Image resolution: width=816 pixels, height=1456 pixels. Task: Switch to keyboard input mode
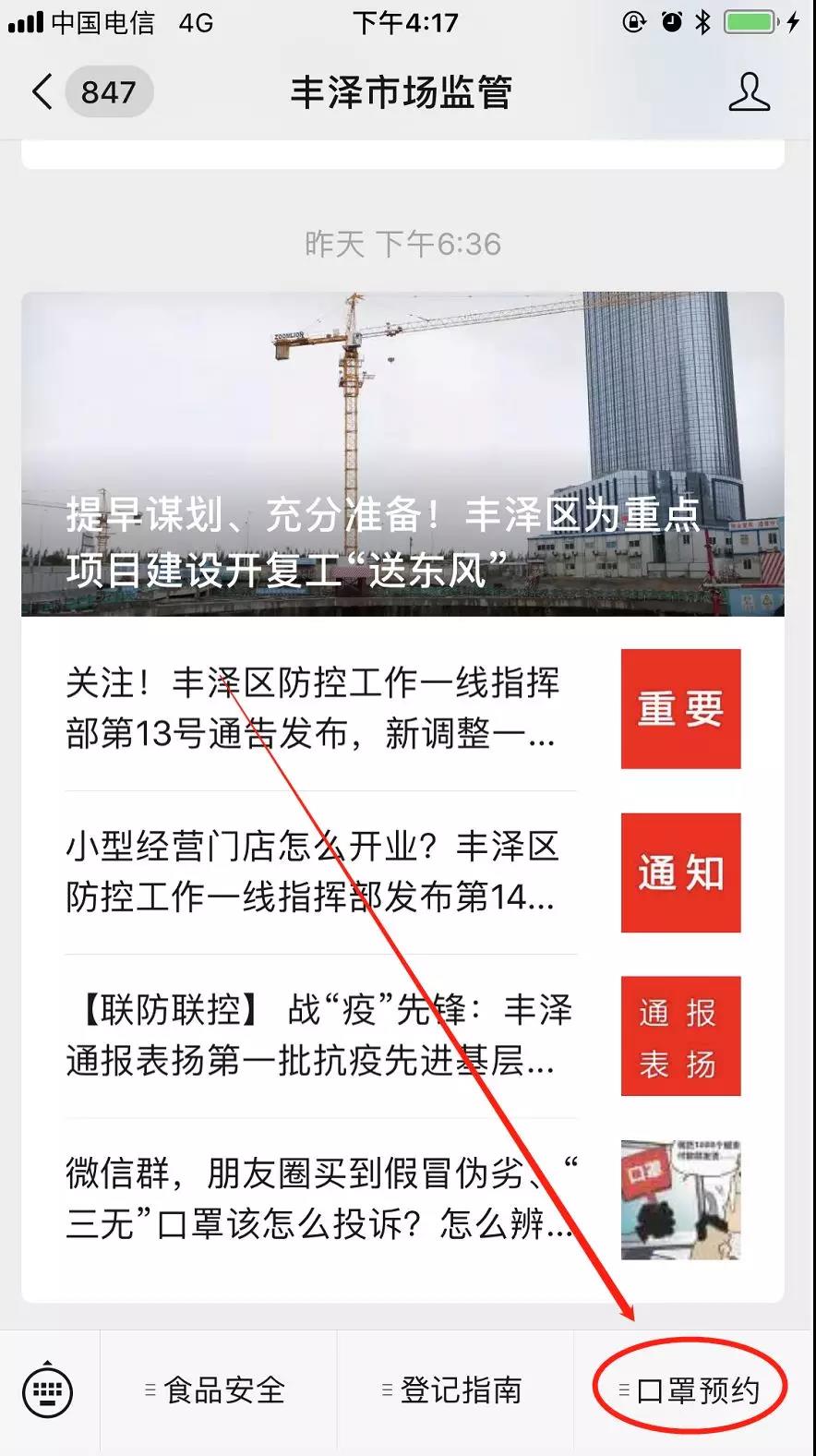point(47,1391)
